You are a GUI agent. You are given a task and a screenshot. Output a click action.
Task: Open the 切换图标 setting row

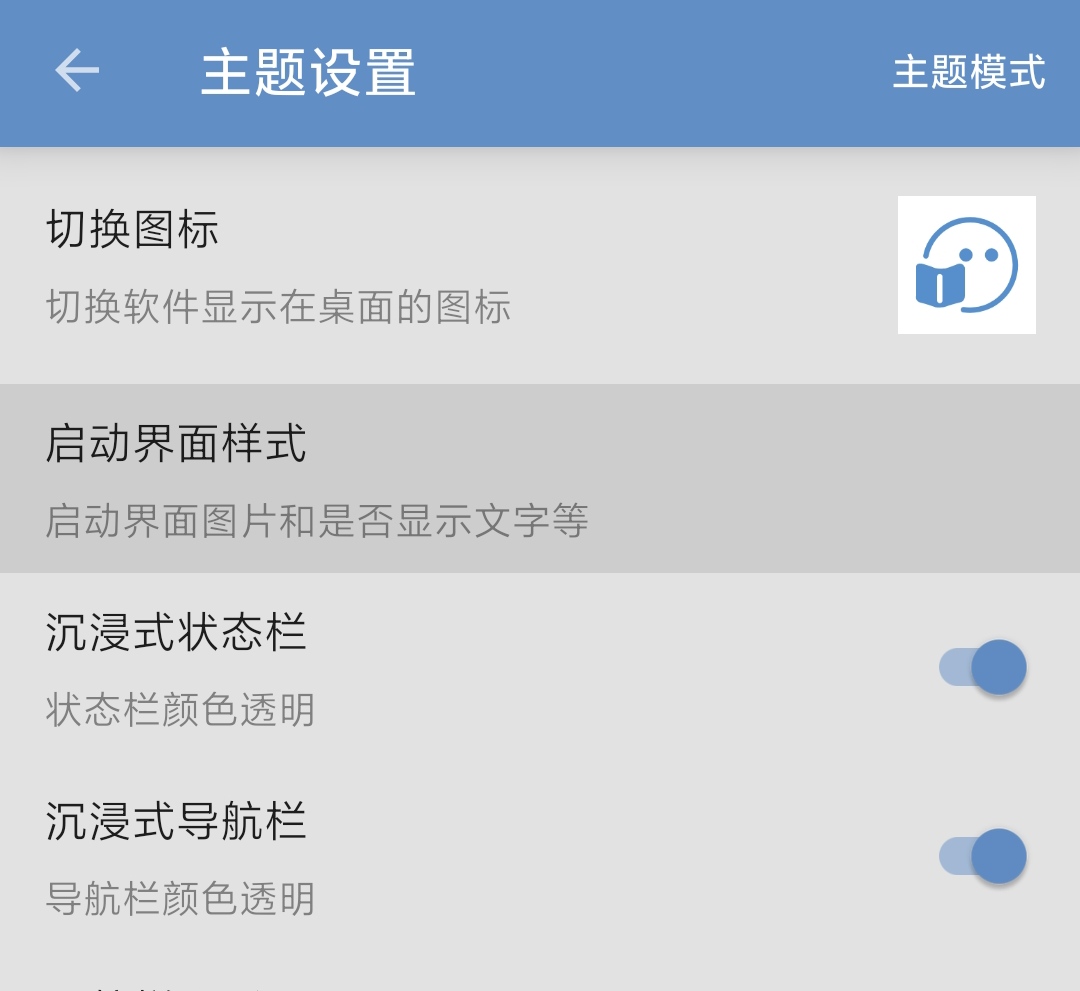tap(450, 266)
